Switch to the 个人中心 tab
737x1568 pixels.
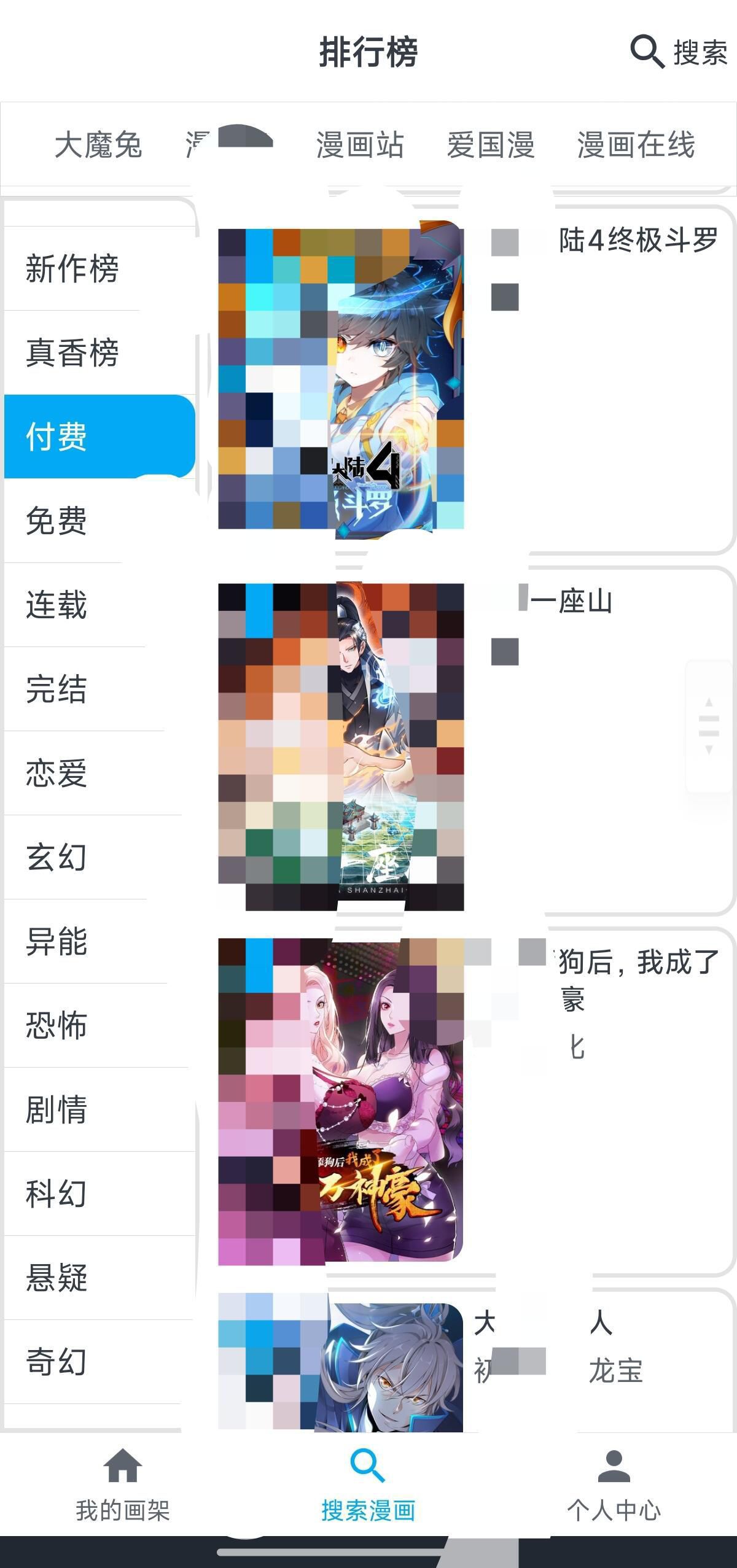pos(614,1486)
